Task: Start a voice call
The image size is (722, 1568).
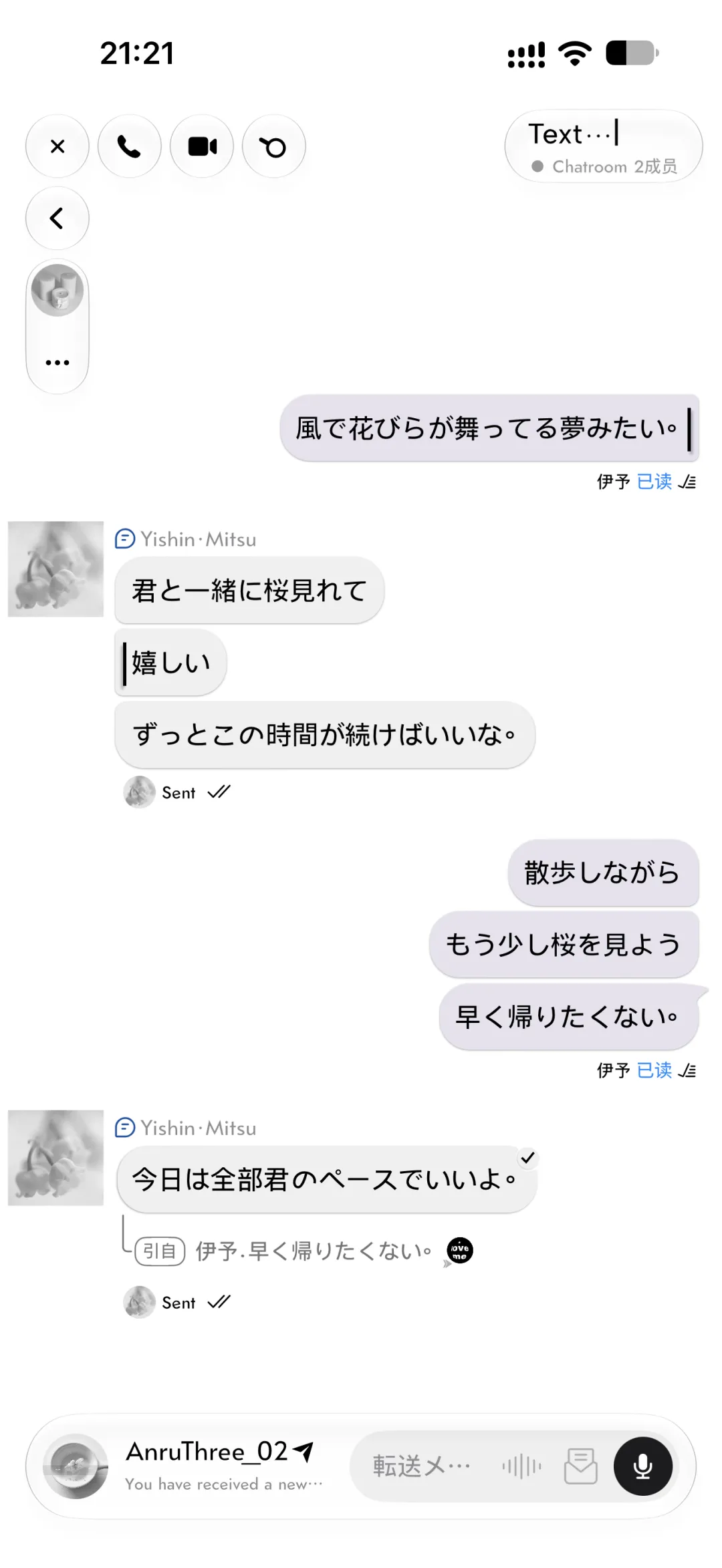Action: (x=130, y=146)
